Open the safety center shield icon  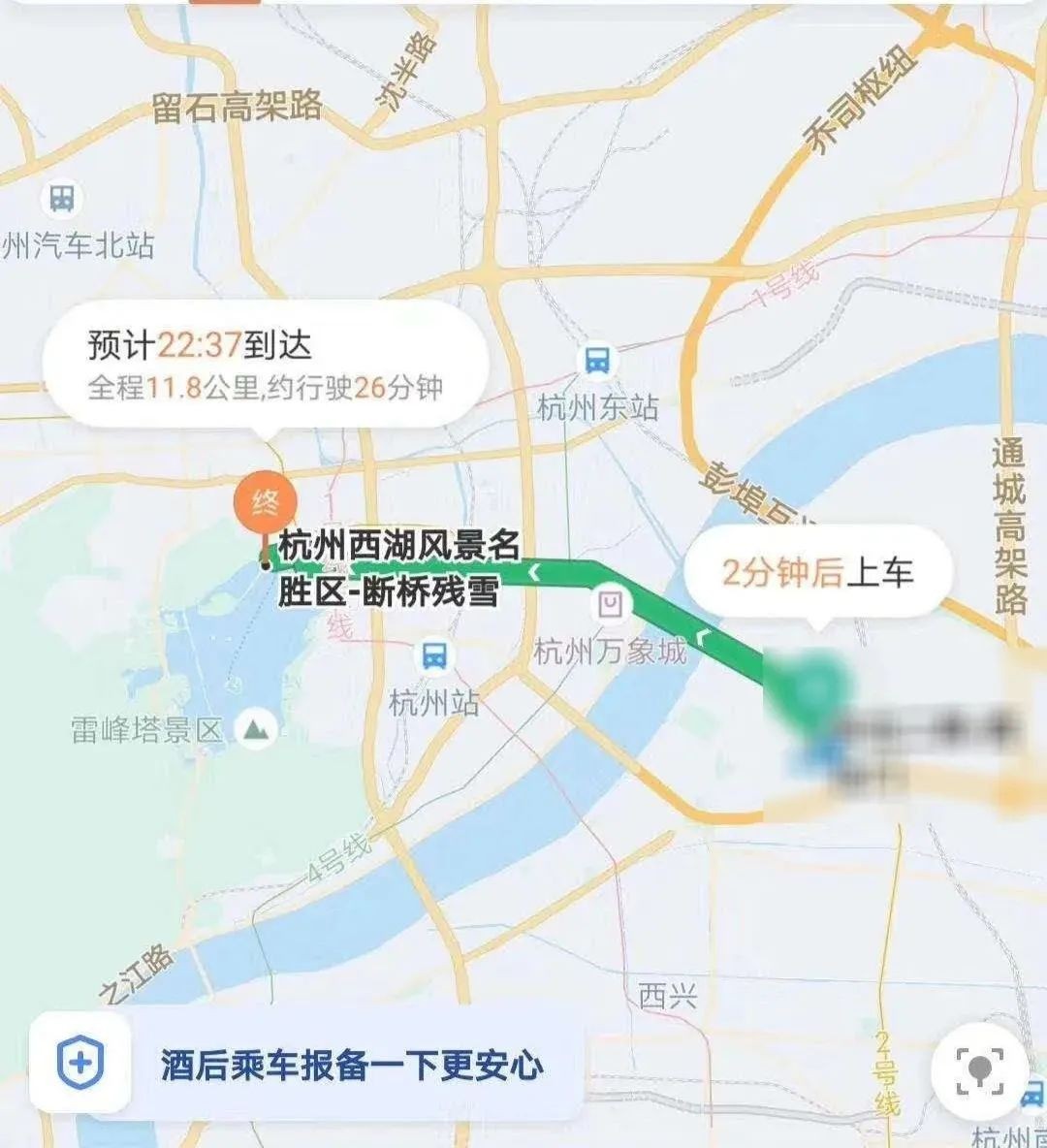[80, 1063]
